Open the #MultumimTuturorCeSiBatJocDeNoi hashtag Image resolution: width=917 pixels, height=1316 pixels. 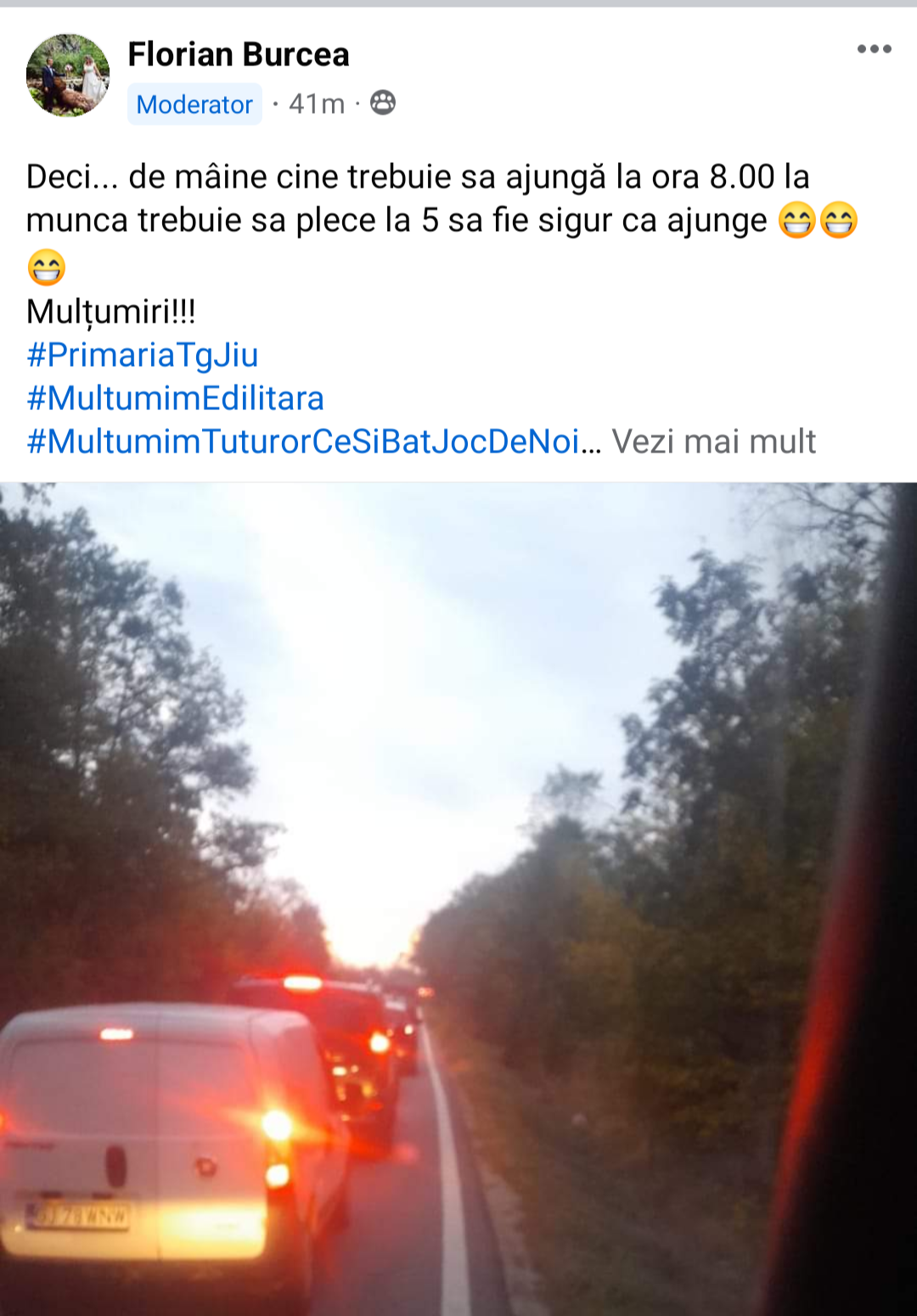tap(303, 441)
